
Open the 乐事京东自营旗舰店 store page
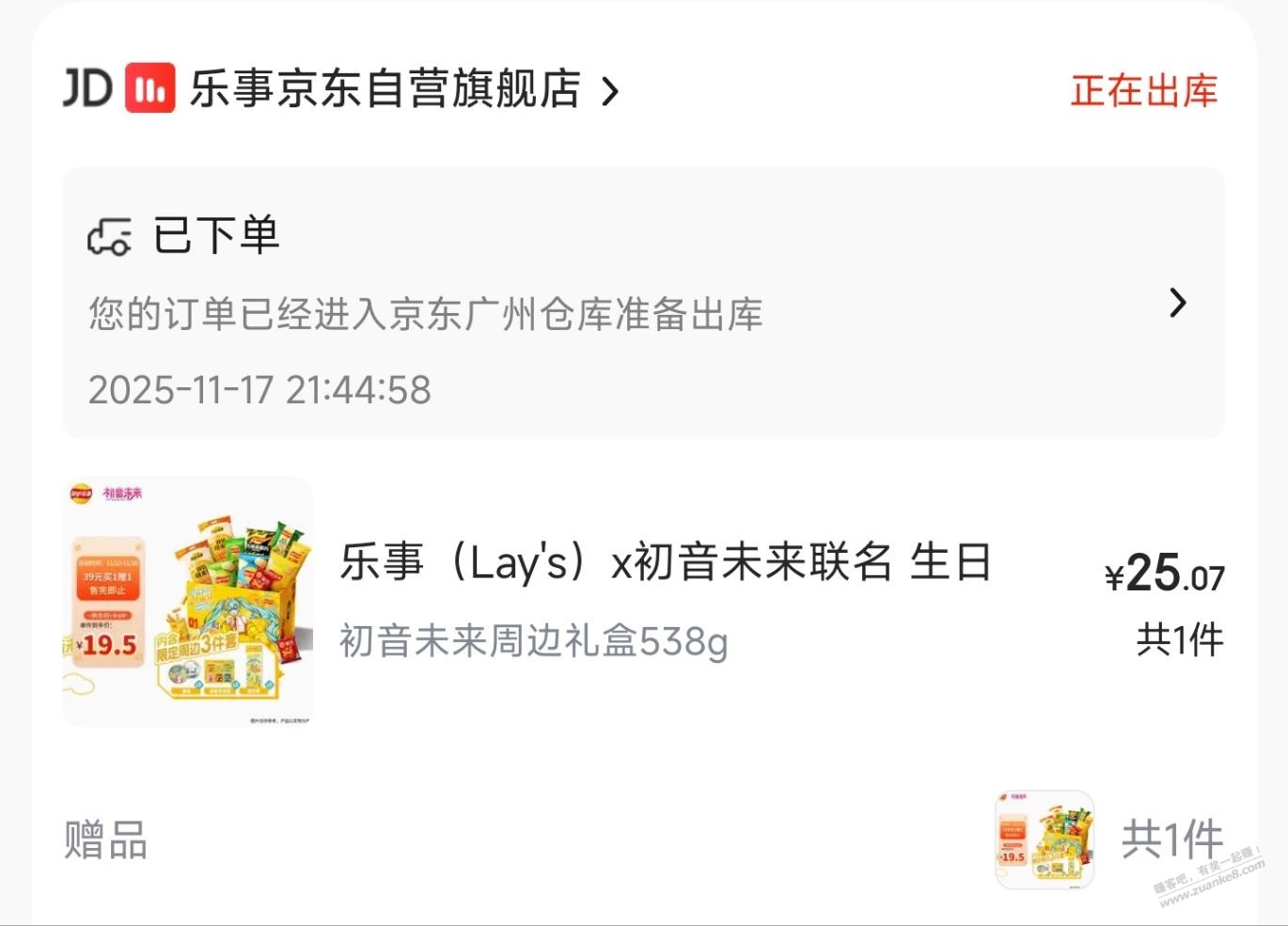(x=385, y=90)
